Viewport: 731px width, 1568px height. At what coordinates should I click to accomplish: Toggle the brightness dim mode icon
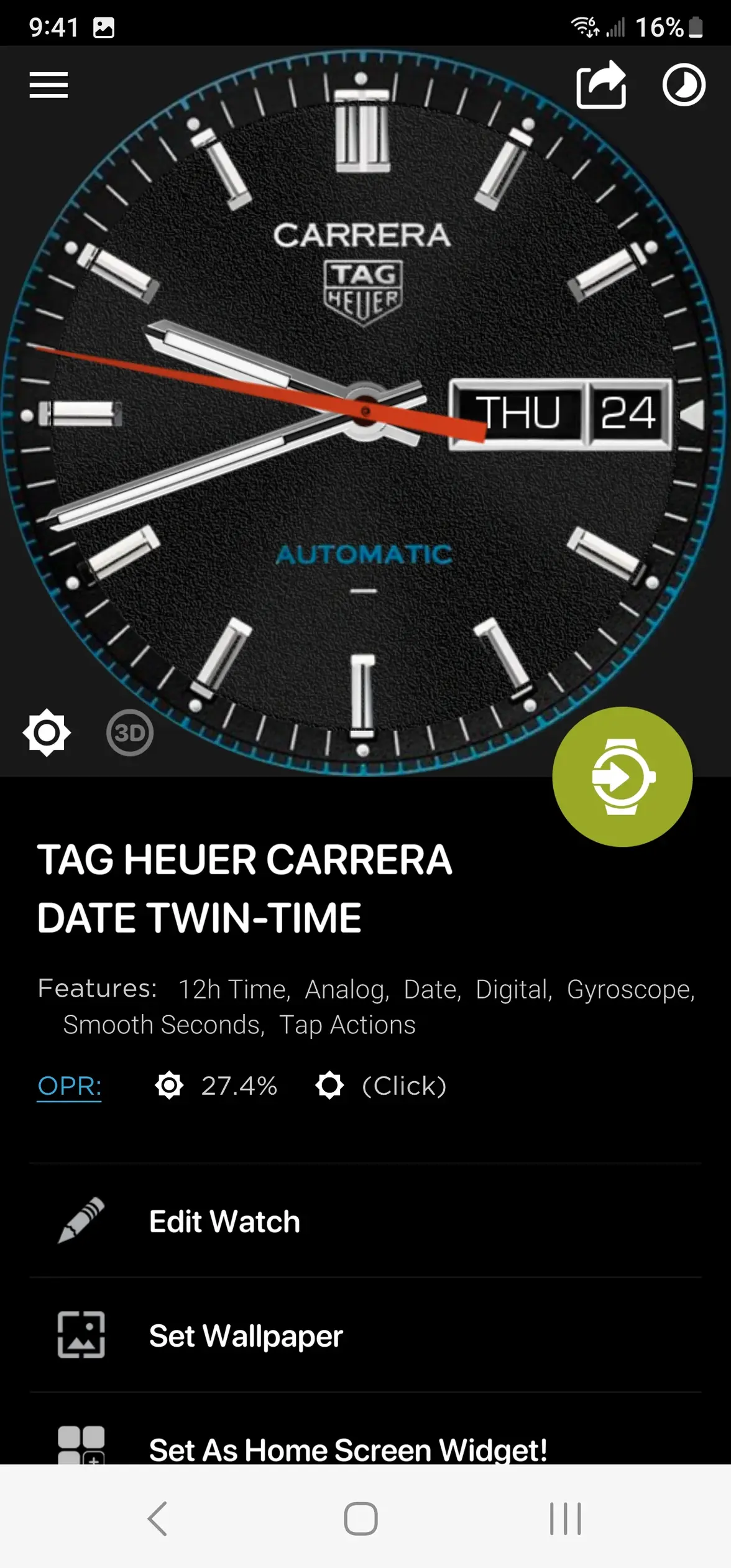point(47,732)
